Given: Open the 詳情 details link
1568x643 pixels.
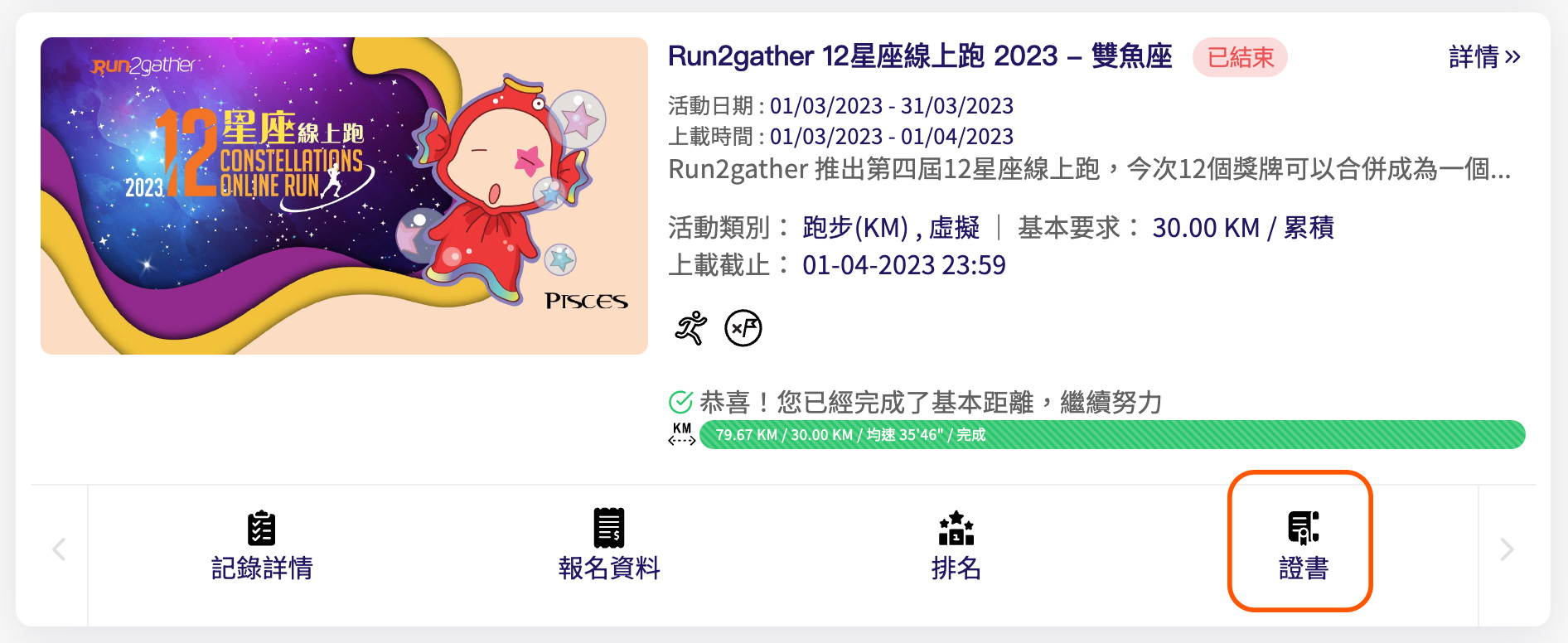Looking at the screenshot, I should (x=1483, y=57).
